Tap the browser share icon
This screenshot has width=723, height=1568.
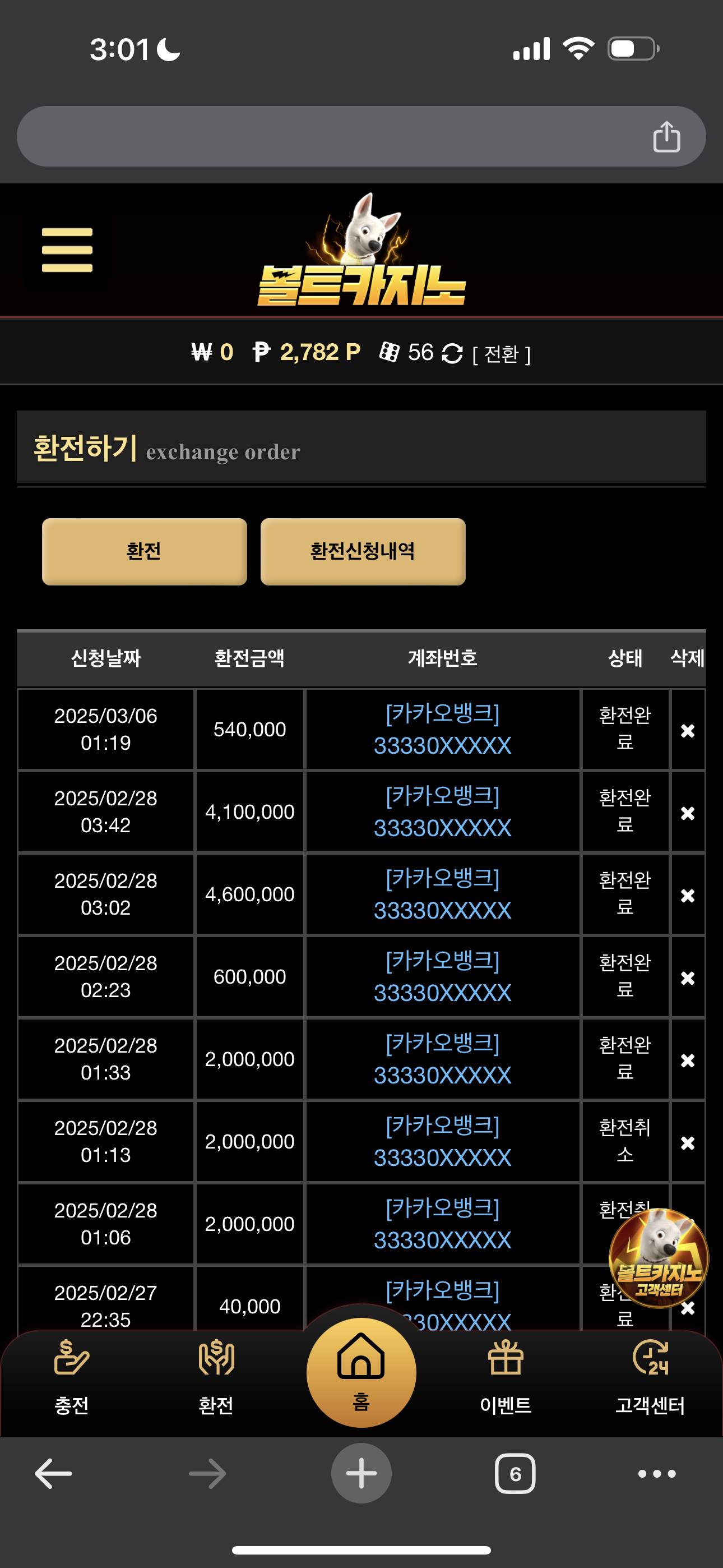coord(666,136)
